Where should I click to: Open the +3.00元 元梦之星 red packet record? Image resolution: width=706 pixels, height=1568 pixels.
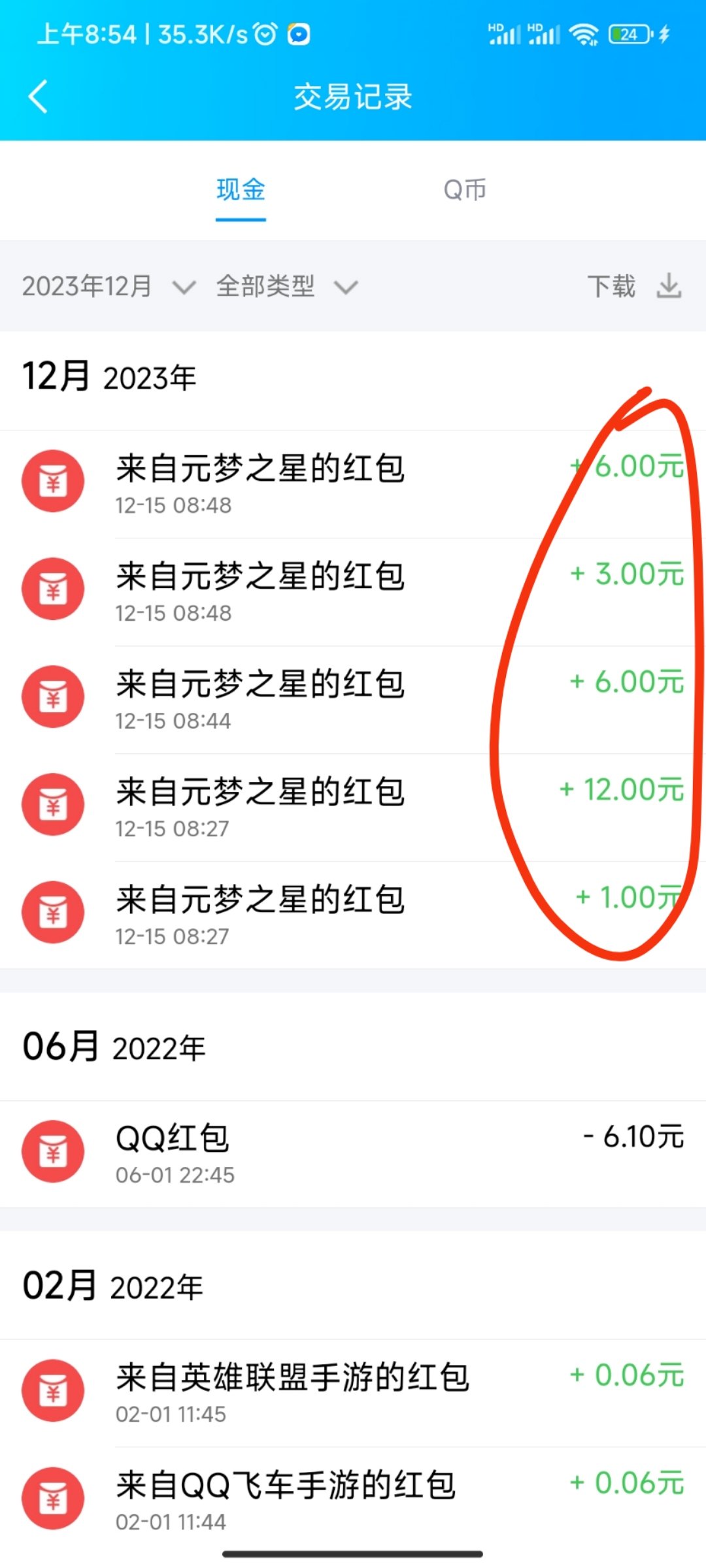point(353,592)
